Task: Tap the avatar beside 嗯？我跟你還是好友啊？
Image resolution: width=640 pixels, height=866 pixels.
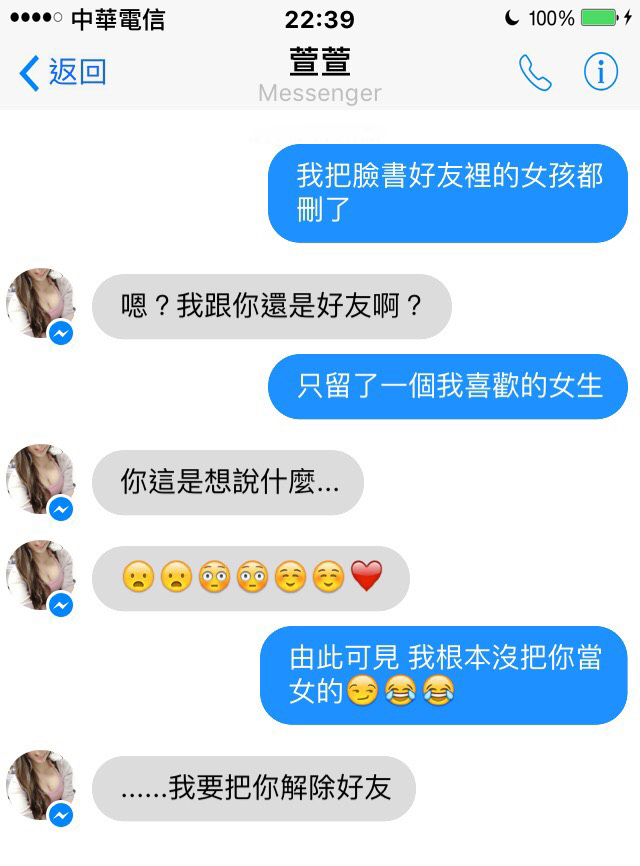Action: coord(41,304)
